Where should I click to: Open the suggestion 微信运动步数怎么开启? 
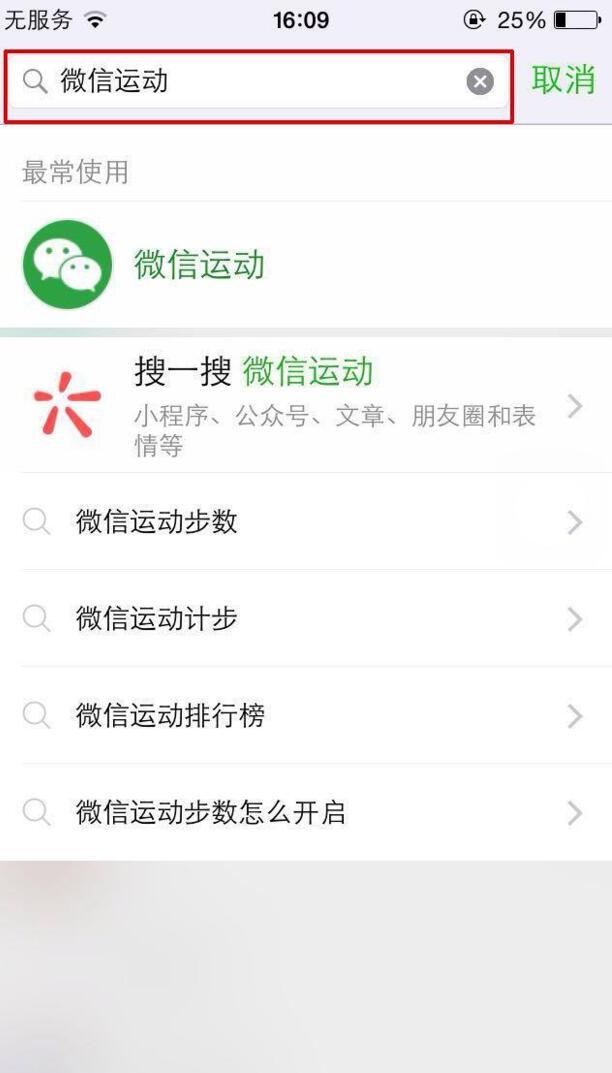[x=300, y=812]
